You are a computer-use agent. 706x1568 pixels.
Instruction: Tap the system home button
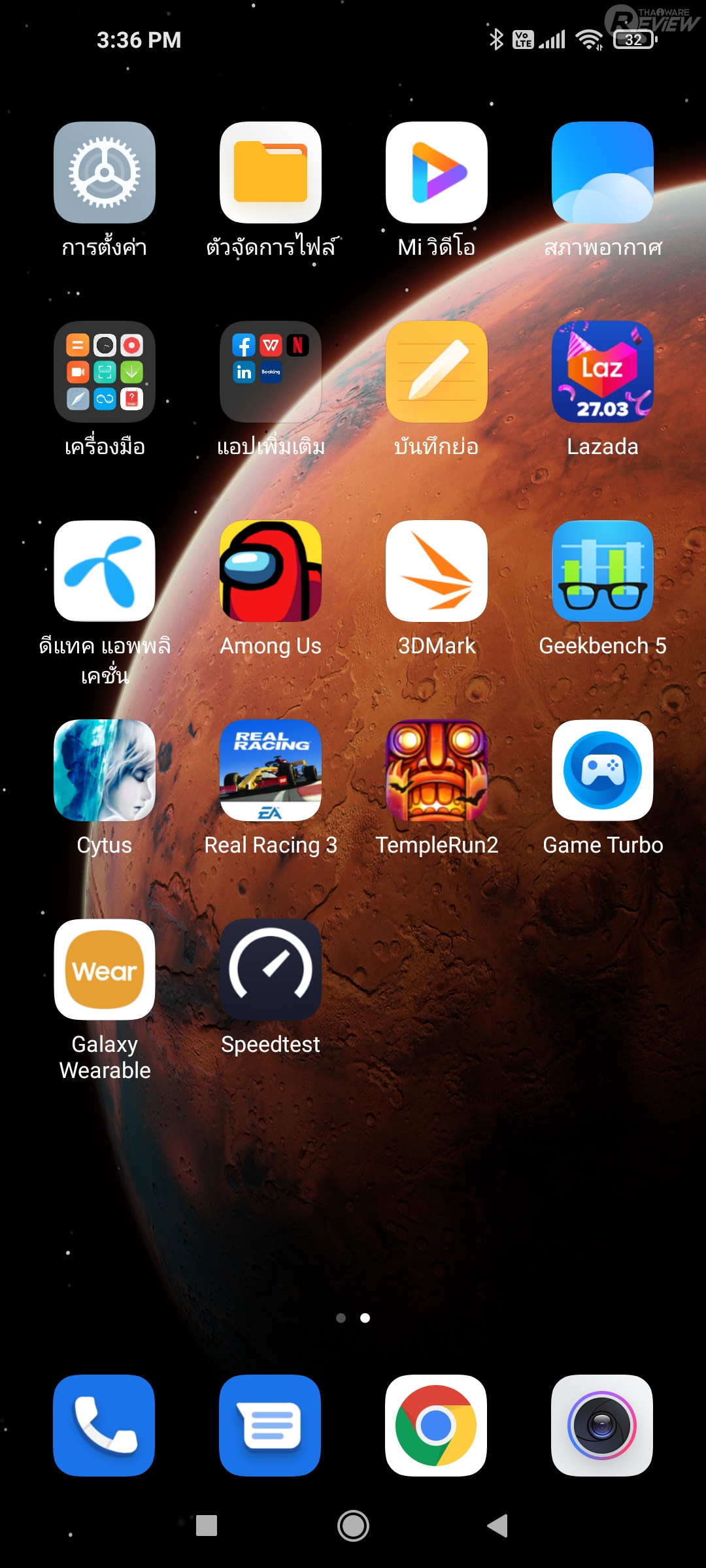[353, 1526]
